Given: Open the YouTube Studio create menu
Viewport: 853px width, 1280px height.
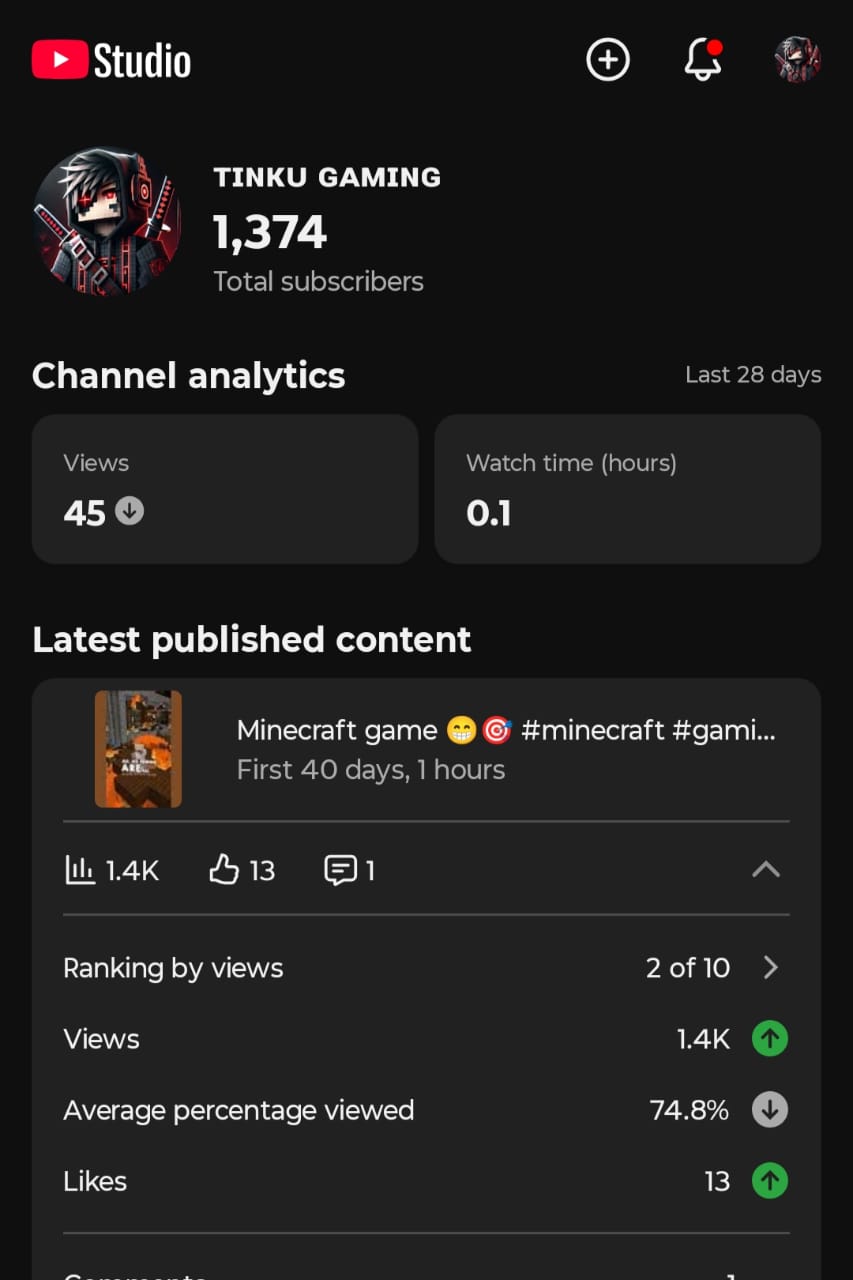Looking at the screenshot, I should coord(607,60).
